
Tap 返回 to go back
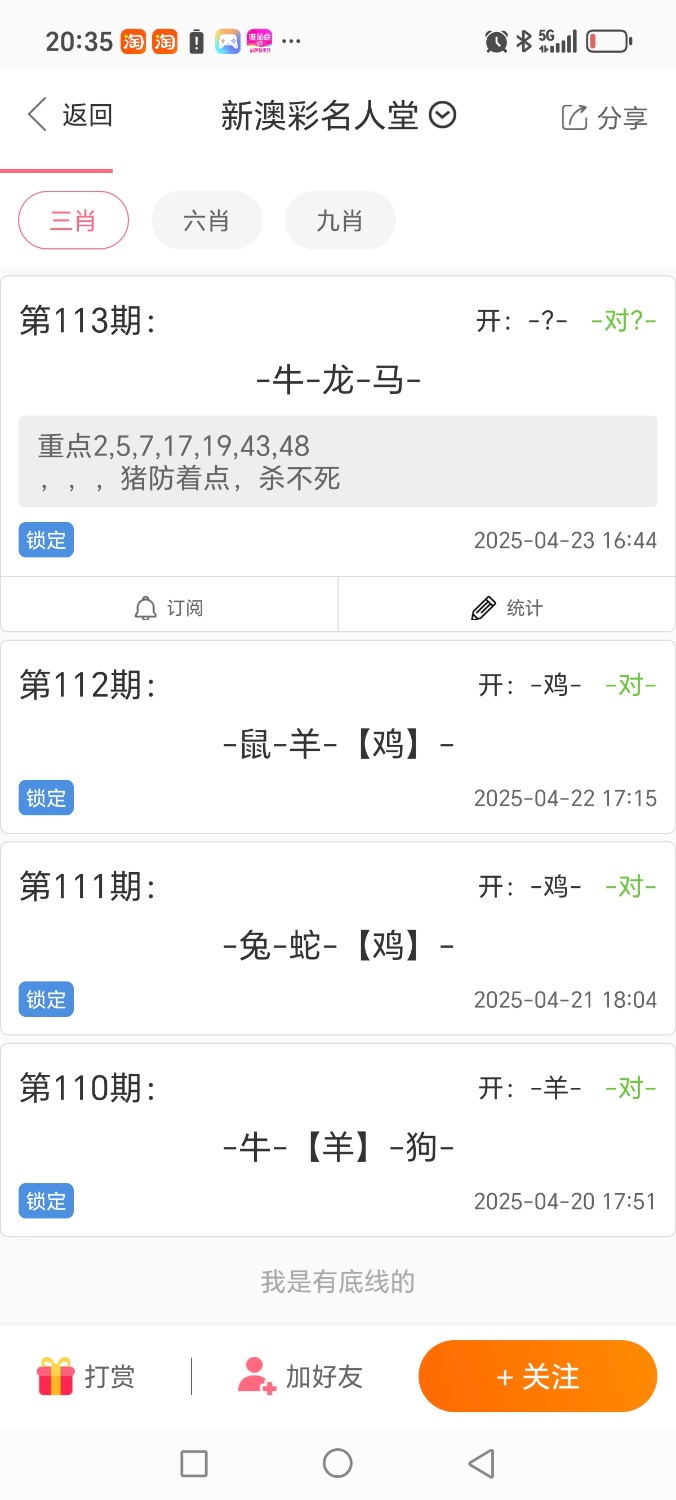pos(70,116)
